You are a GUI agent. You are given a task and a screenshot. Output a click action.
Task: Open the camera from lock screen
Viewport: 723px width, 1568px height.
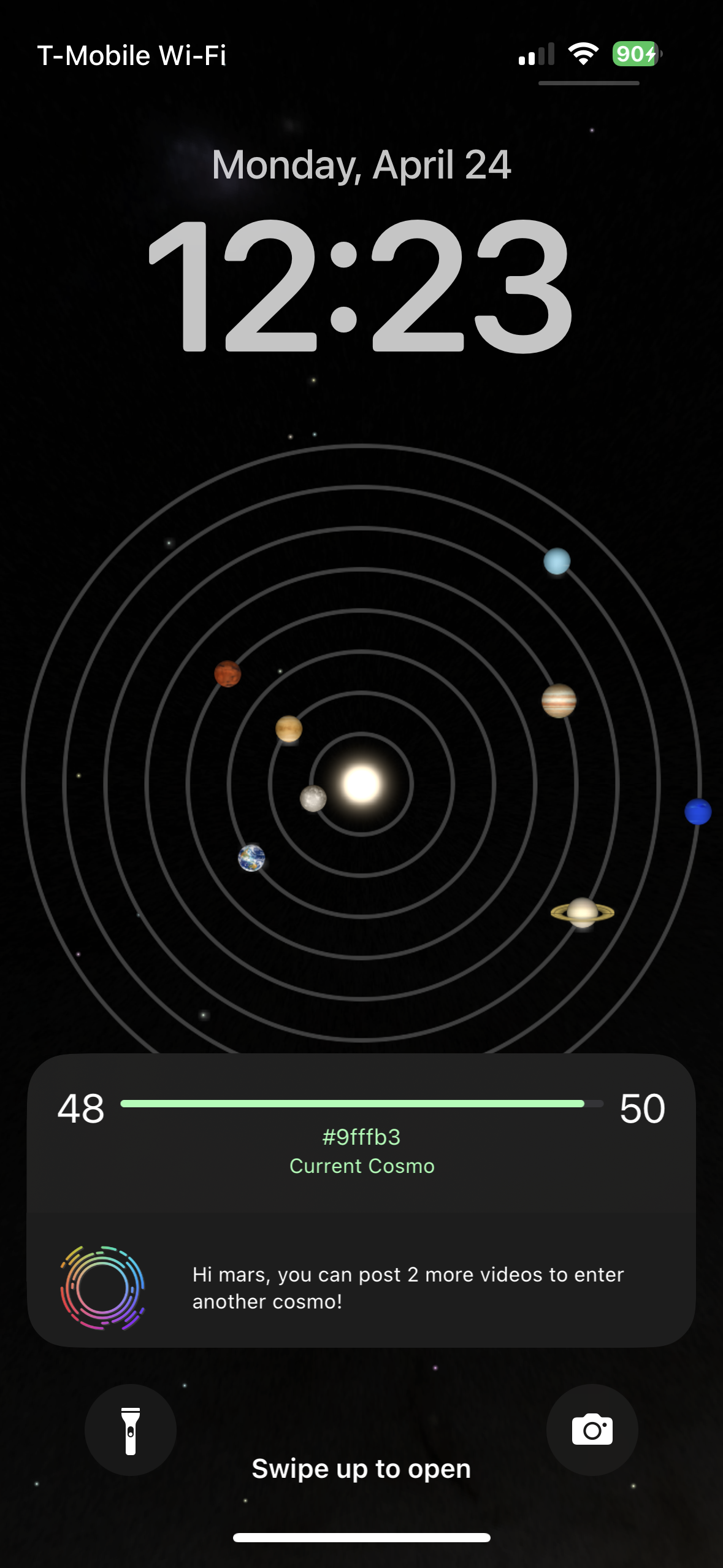(x=592, y=1430)
